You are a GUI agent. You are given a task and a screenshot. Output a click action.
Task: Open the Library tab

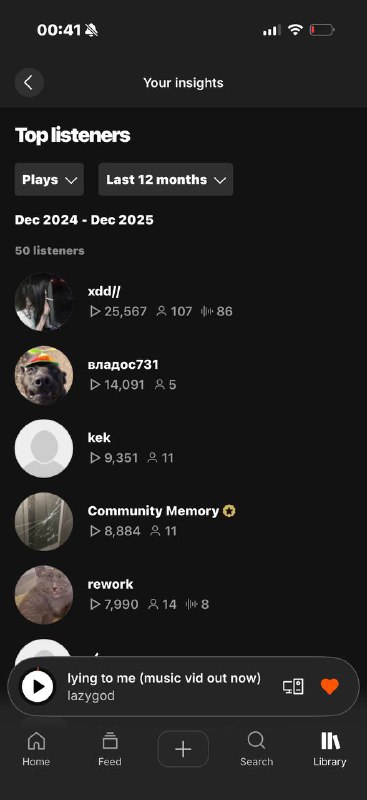330,749
